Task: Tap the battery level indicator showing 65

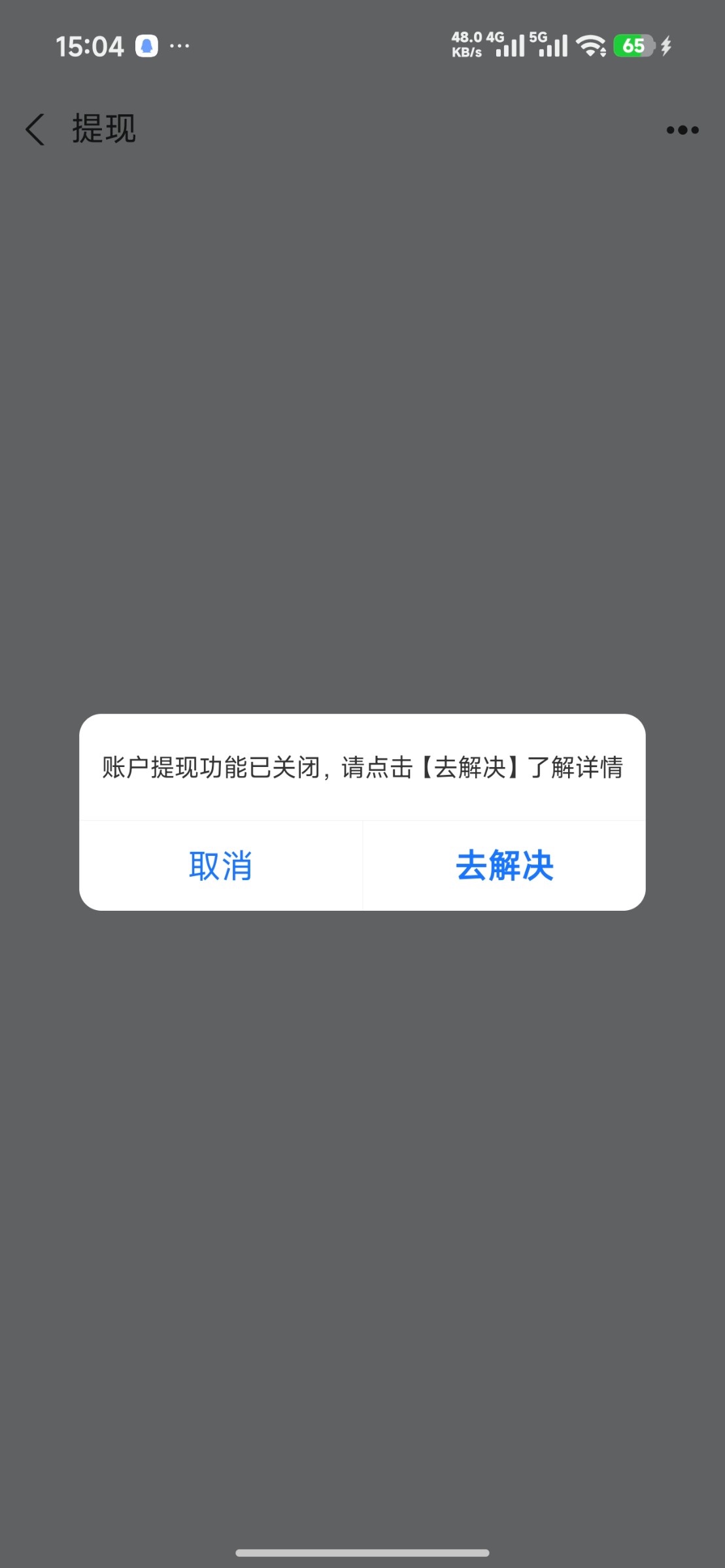Action: (633, 46)
